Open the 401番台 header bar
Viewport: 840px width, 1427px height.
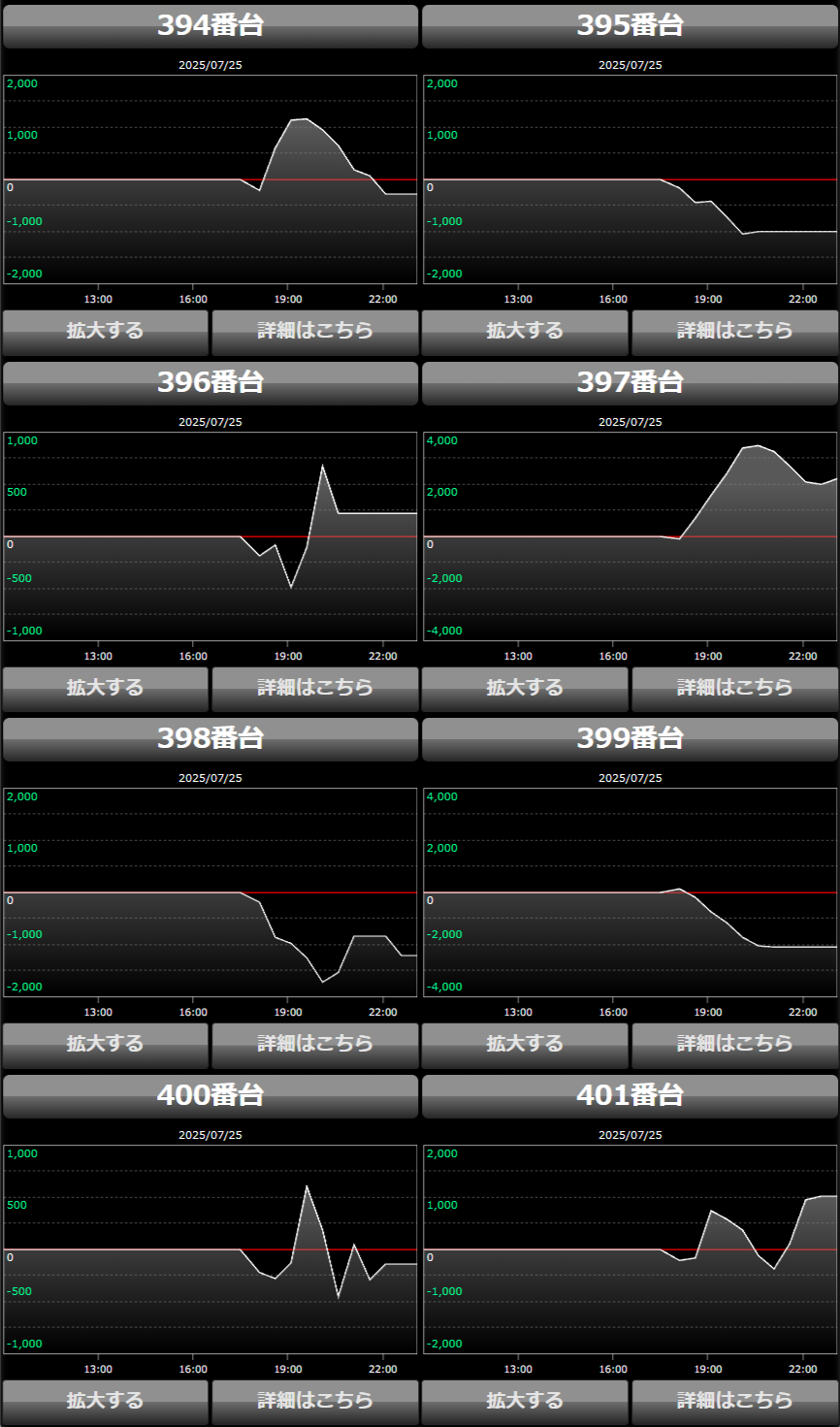pos(630,1096)
